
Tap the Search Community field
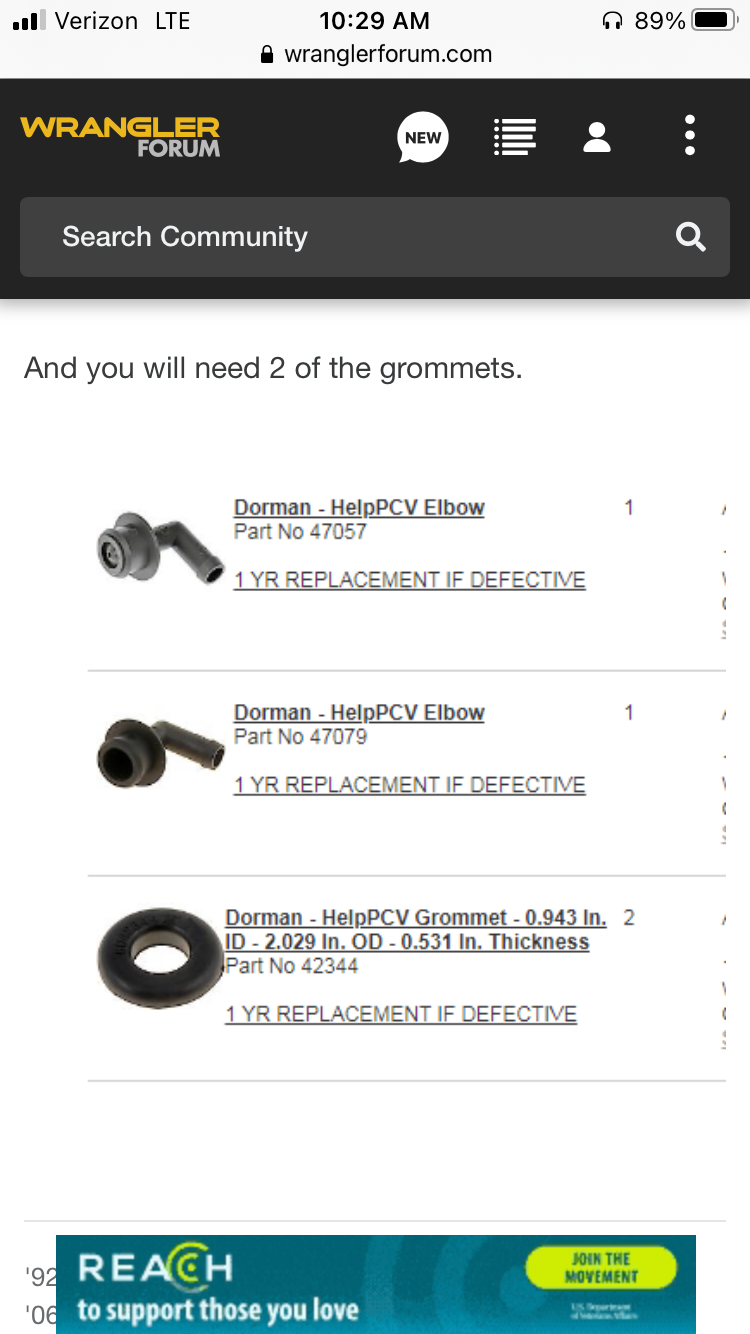click(340, 237)
